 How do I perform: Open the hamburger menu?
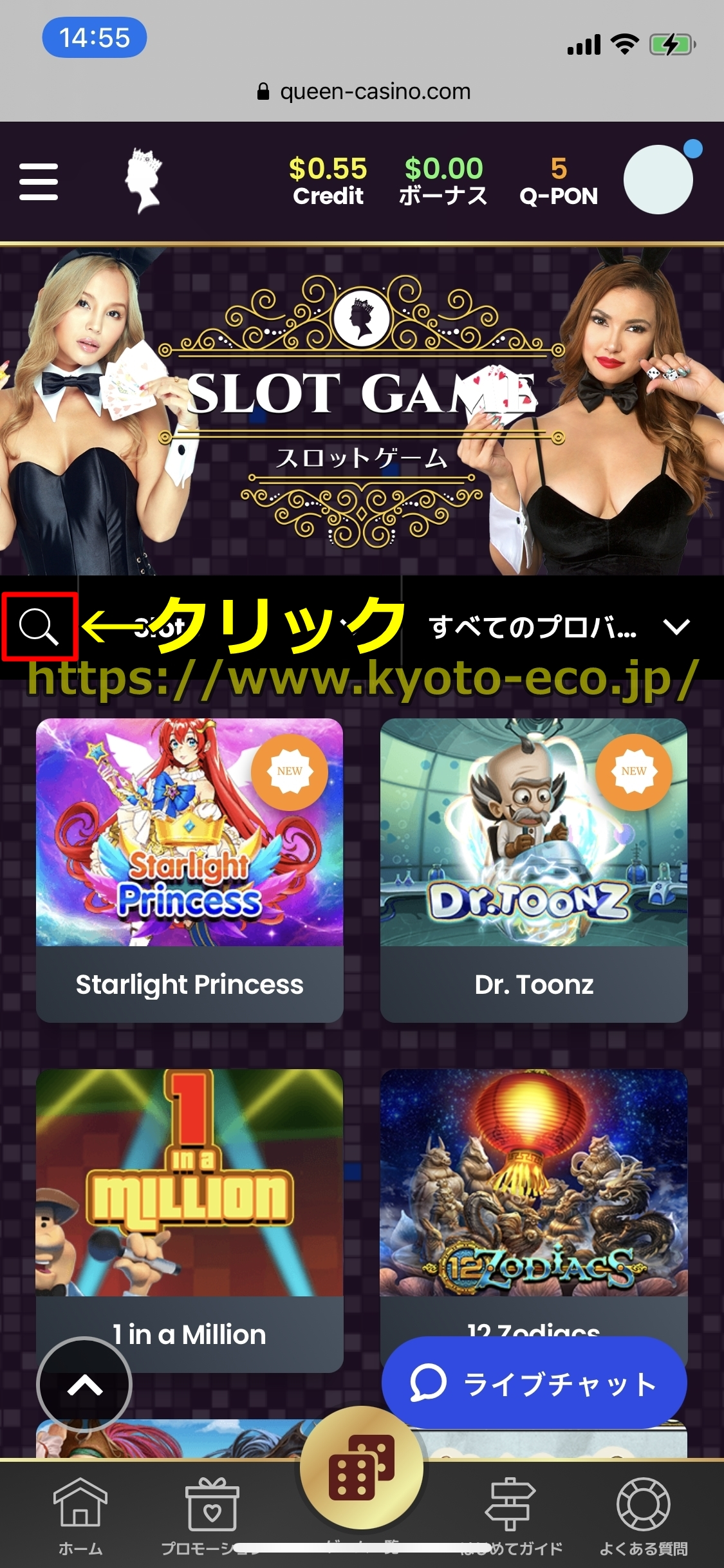[39, 181]
